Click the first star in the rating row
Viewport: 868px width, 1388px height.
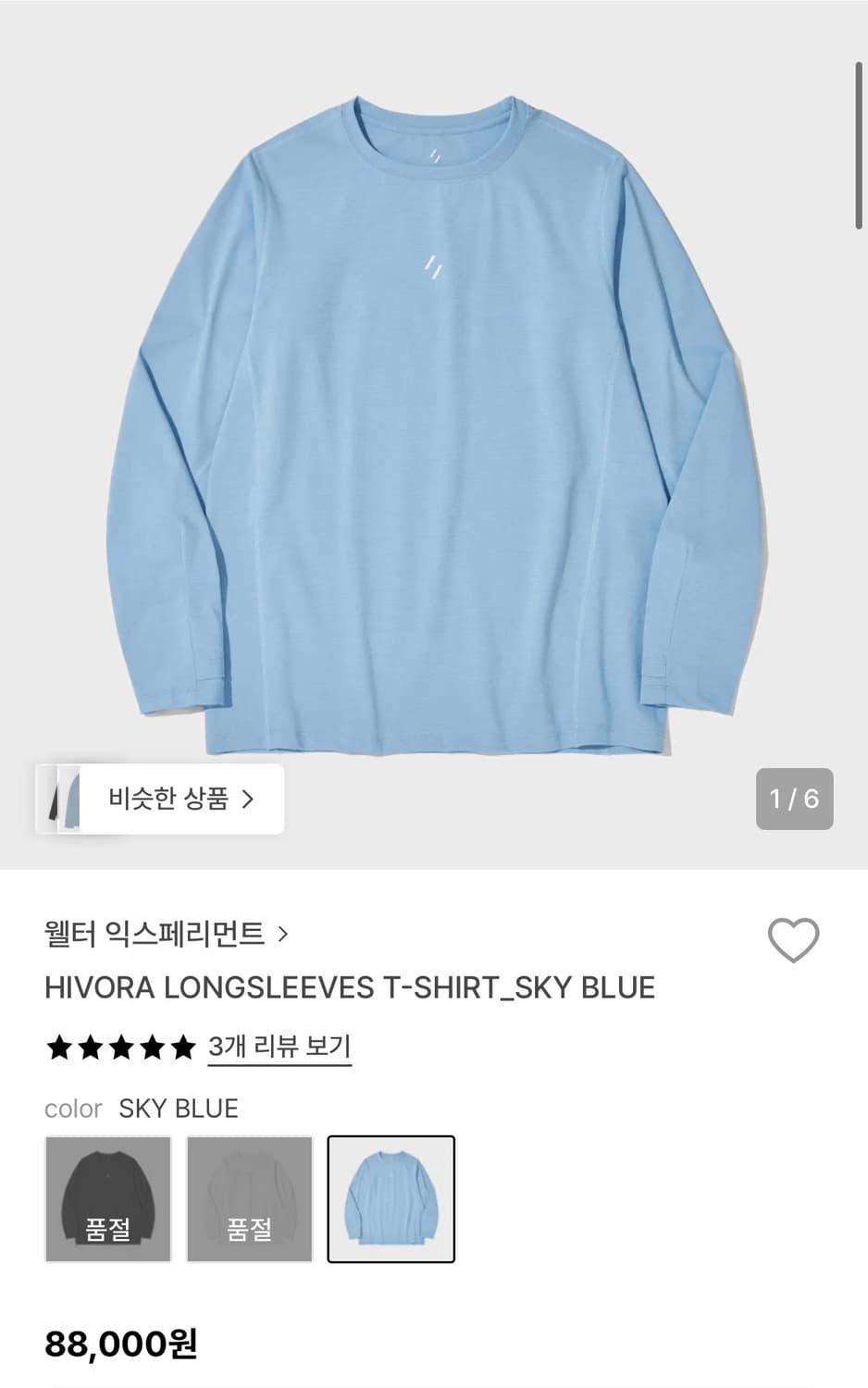click(60, 1047)
